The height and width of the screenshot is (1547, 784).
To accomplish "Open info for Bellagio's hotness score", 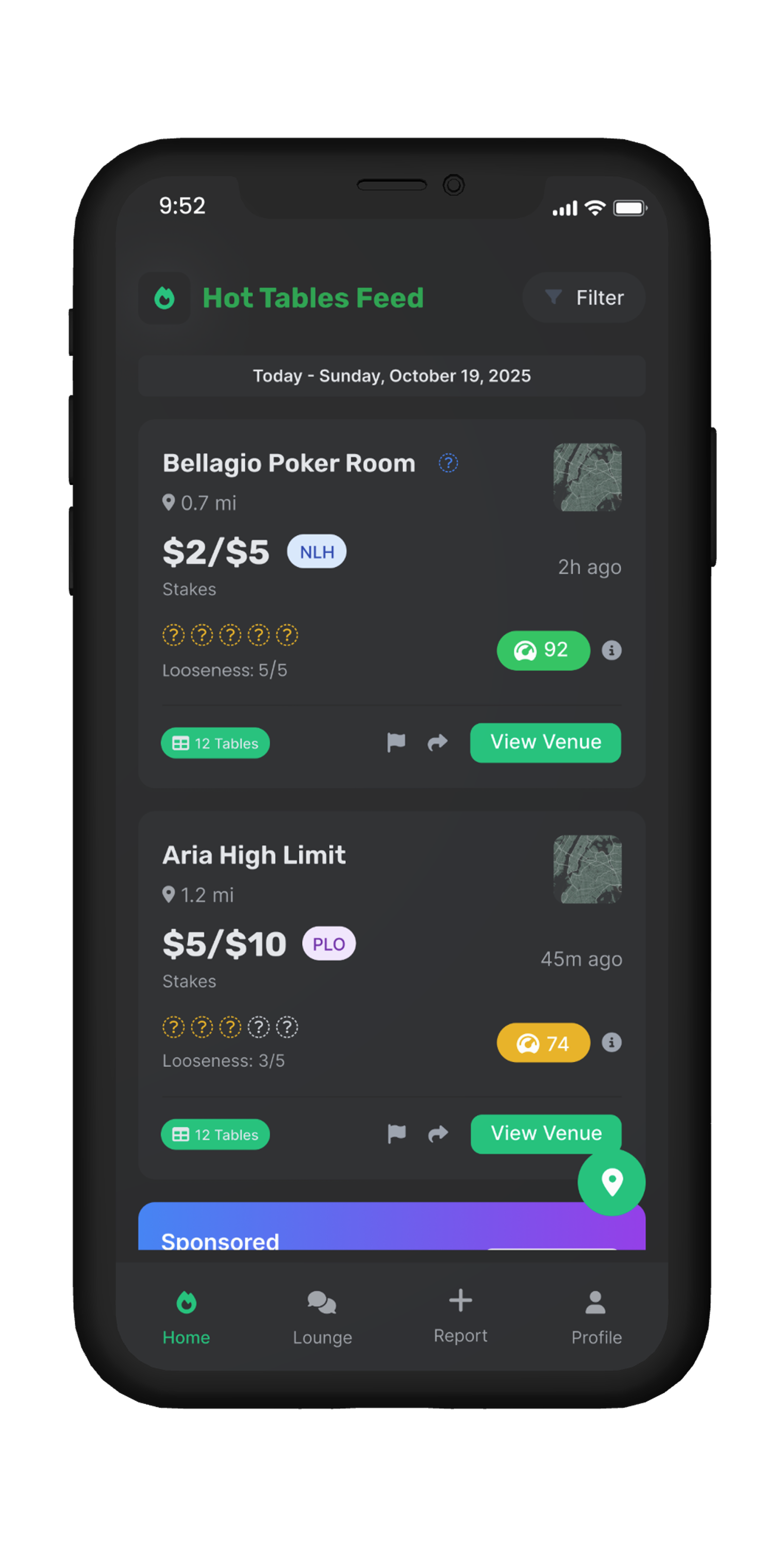I will pyautogui.click(x=611, y=650).
